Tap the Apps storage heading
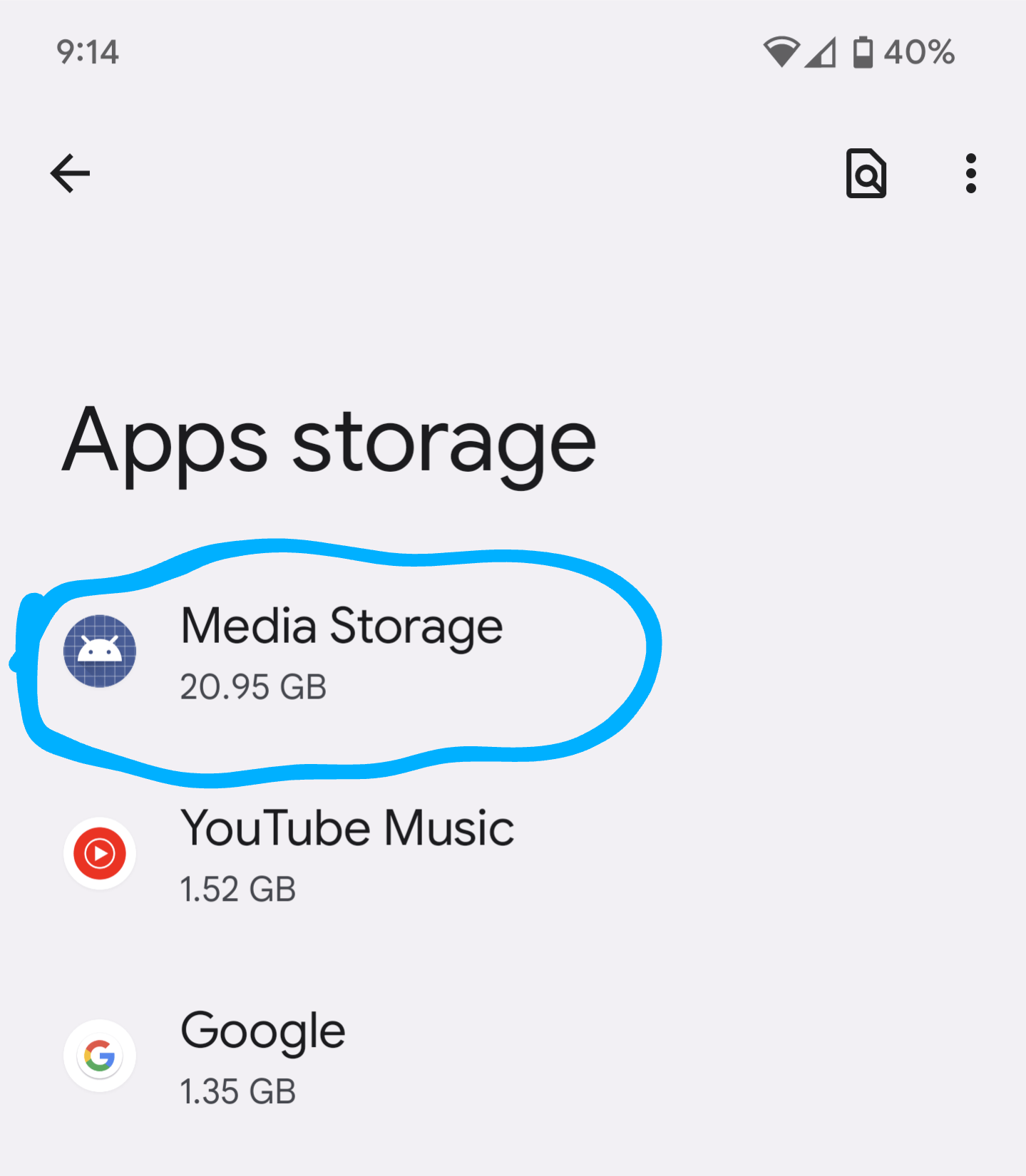The height and width of the screenshot is (1176, 1026). 329,442
